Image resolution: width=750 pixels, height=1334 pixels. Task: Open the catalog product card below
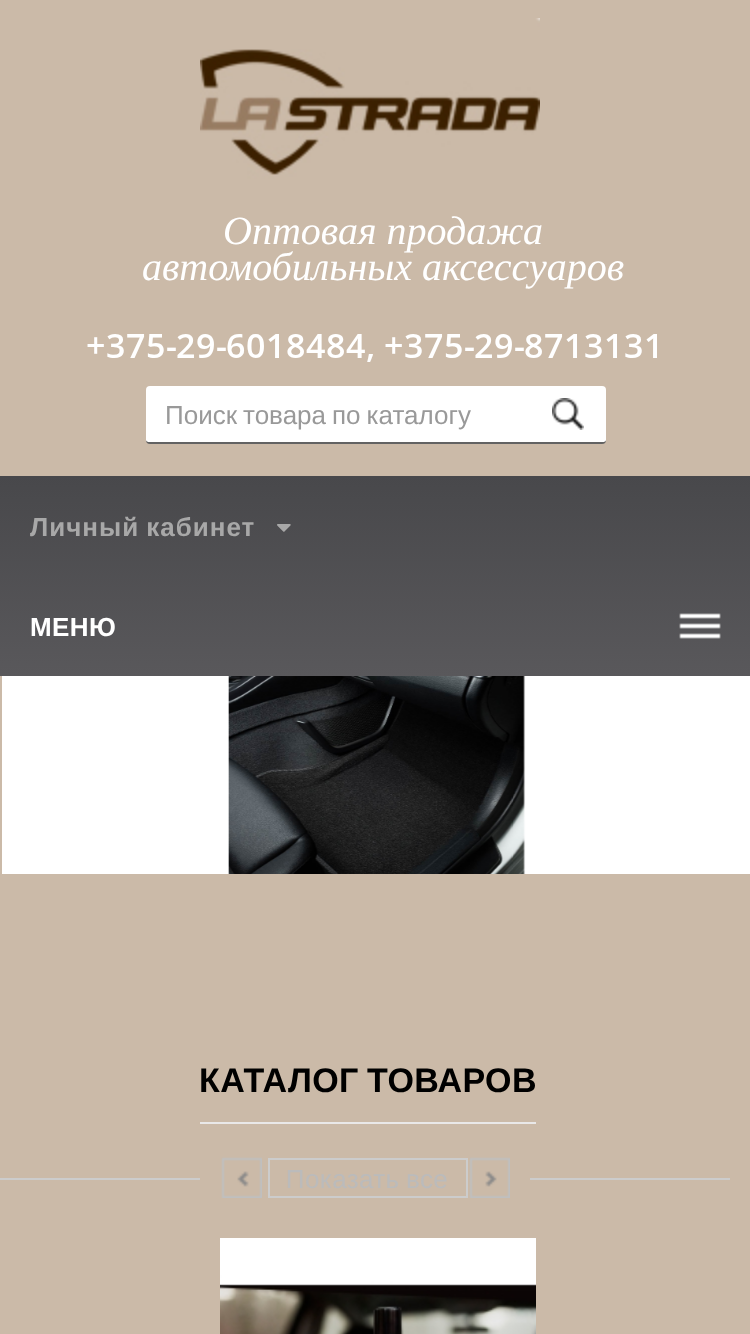378,1286
